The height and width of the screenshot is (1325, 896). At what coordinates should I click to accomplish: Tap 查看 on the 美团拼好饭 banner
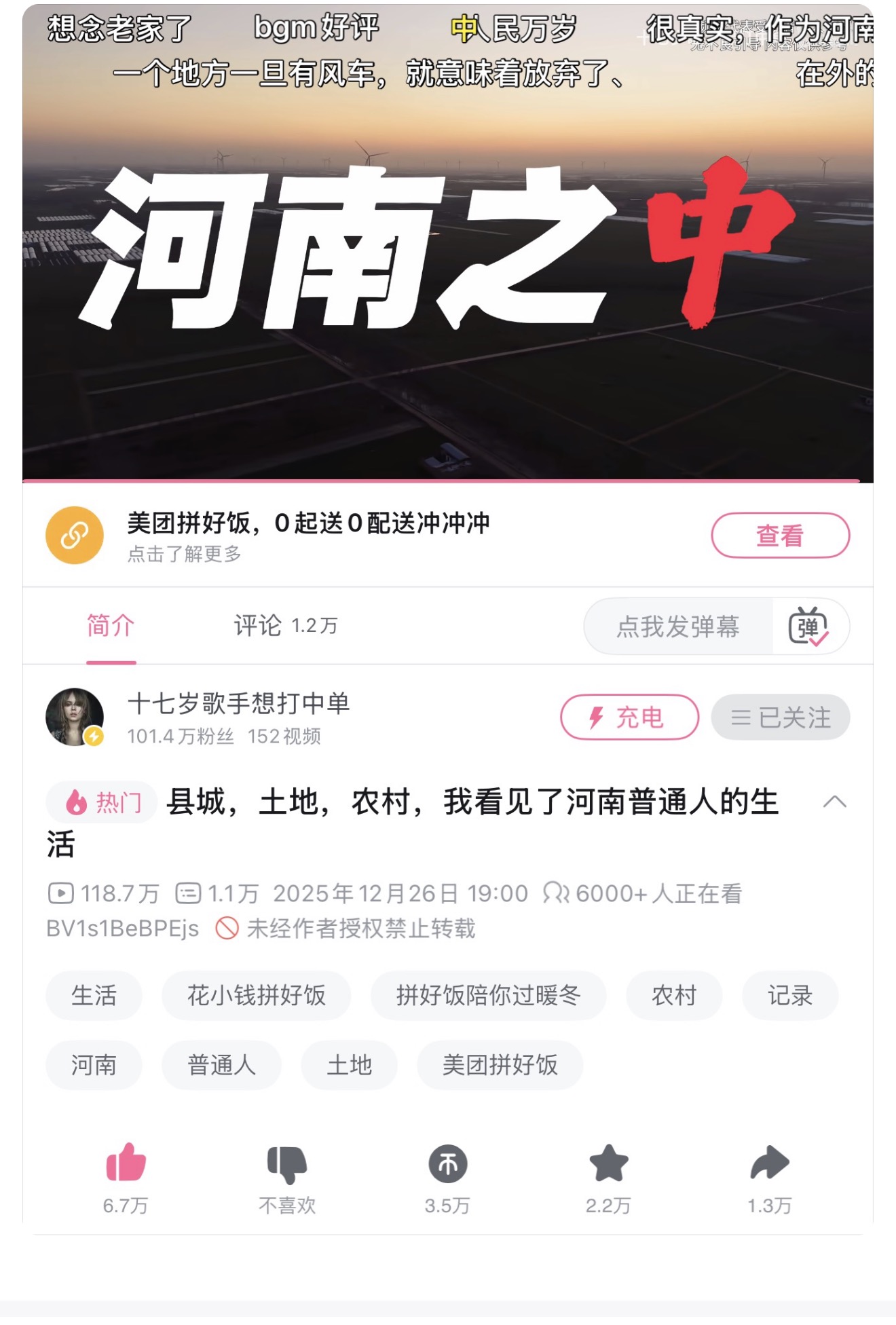point(780,536)
